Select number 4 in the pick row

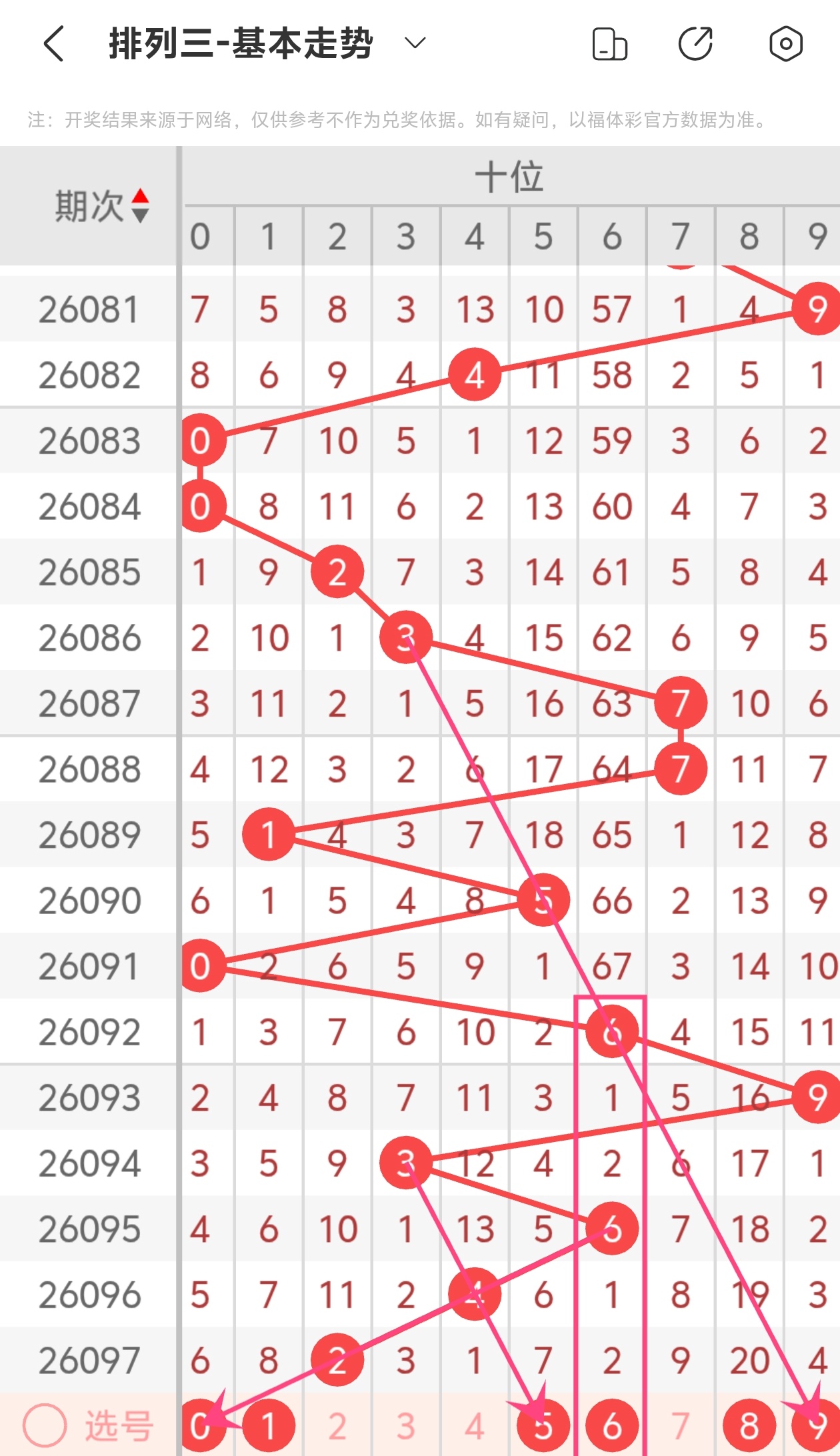475,1425
